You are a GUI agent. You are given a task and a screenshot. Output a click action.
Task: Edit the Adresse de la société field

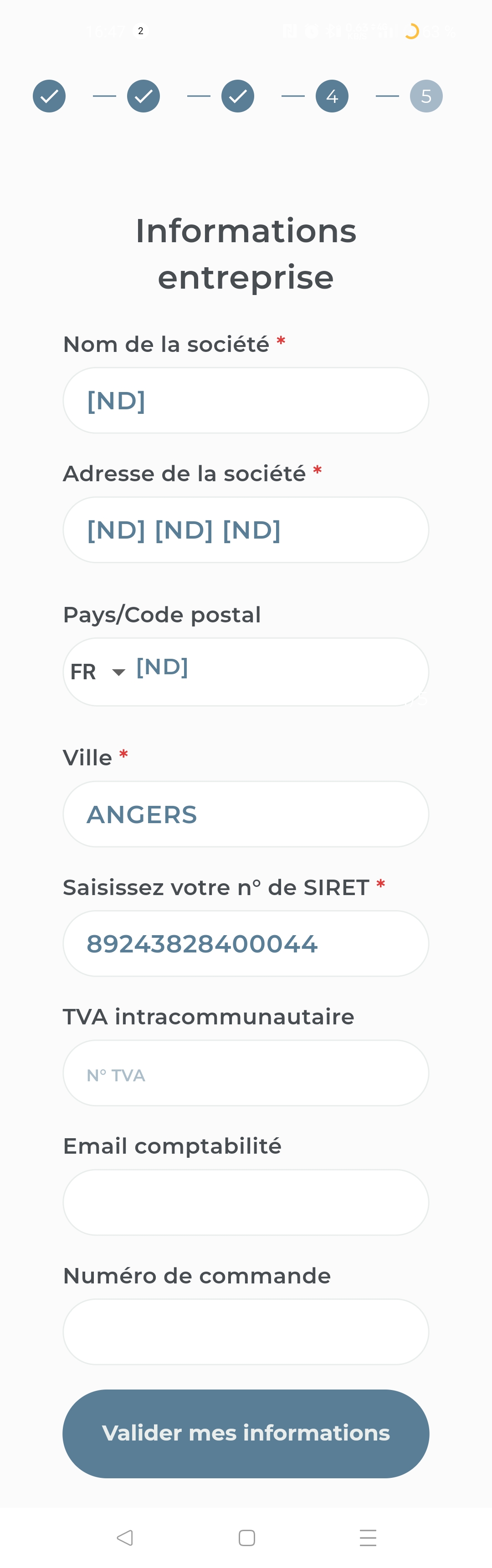click(246, 530)
